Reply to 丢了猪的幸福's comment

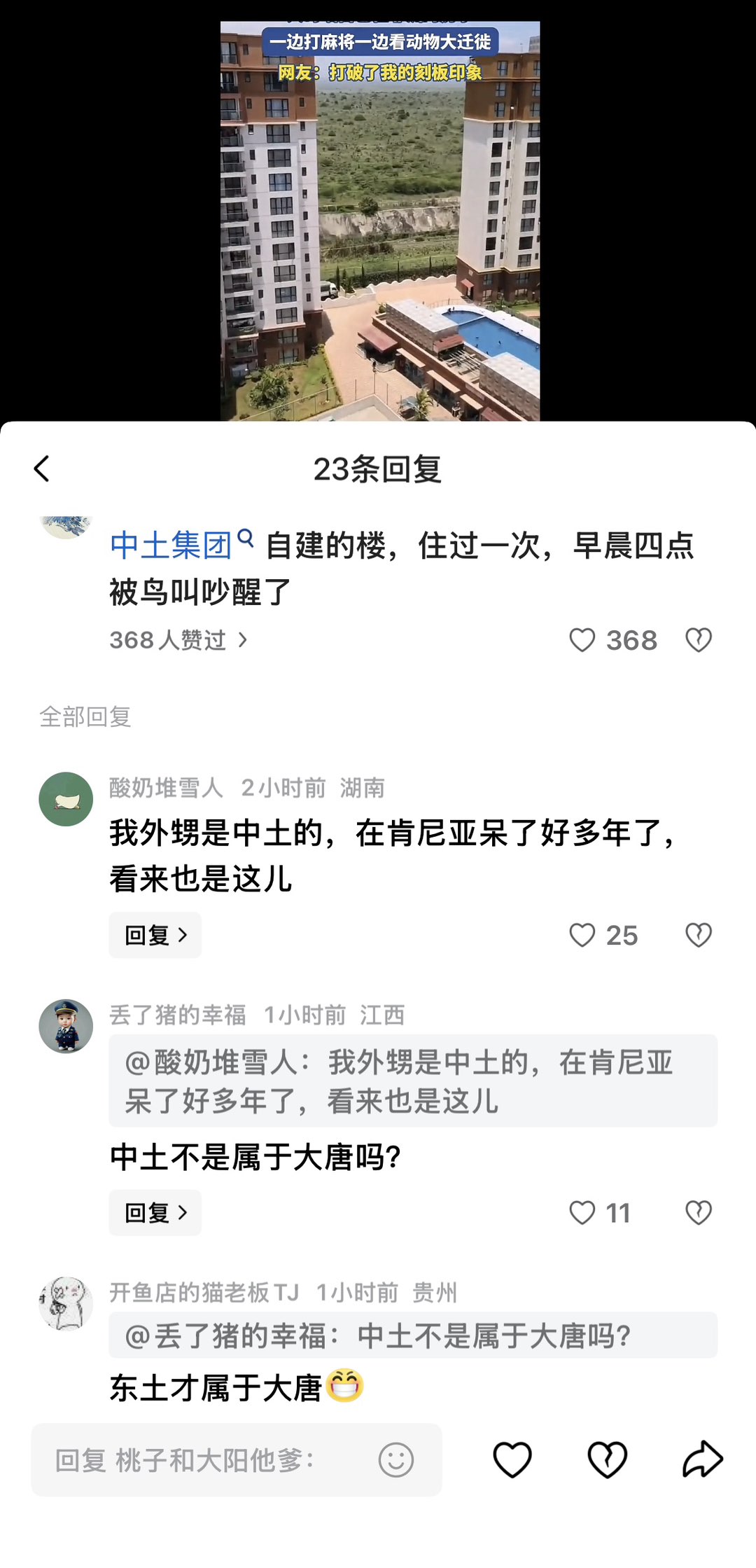[155, 1212]
